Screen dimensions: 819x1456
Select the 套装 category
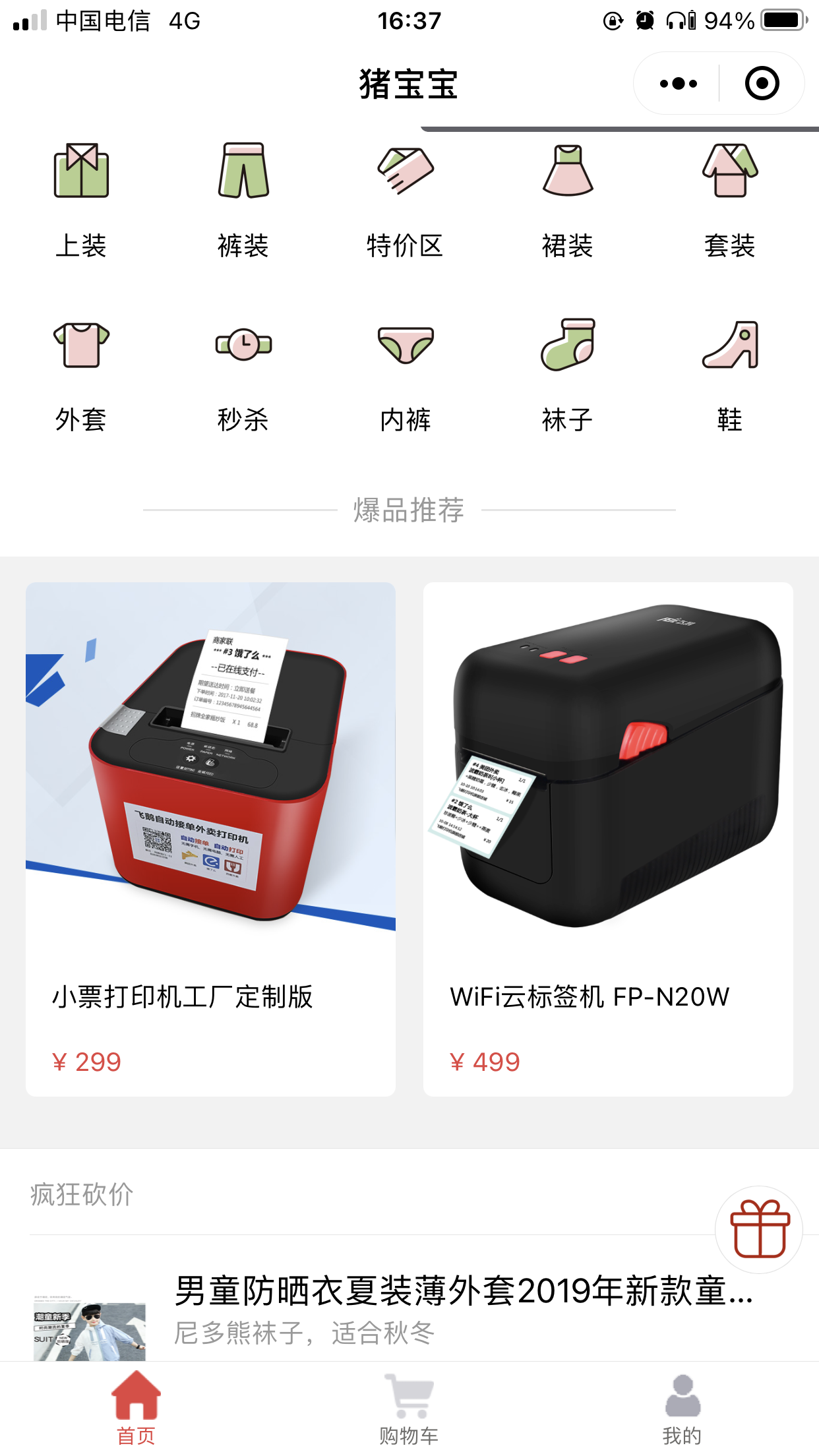[730, 198]
